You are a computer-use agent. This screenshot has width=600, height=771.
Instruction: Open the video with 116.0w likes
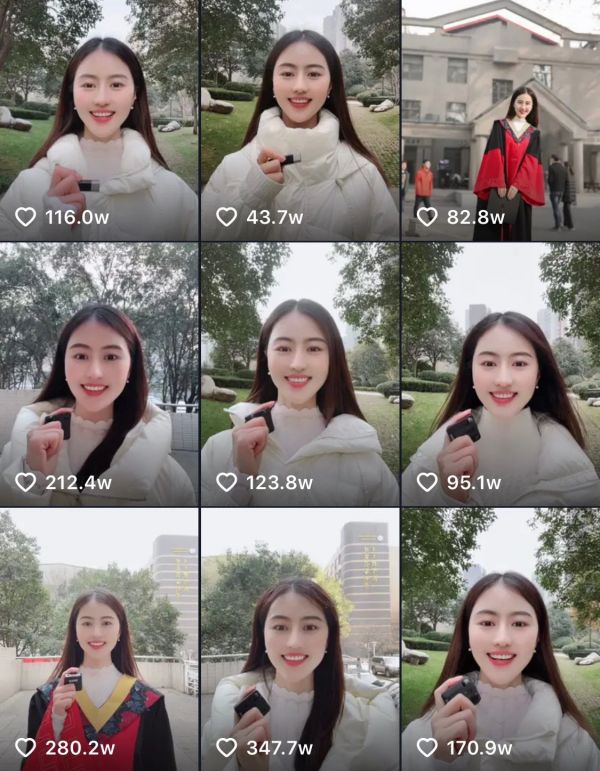click(99, 120)
